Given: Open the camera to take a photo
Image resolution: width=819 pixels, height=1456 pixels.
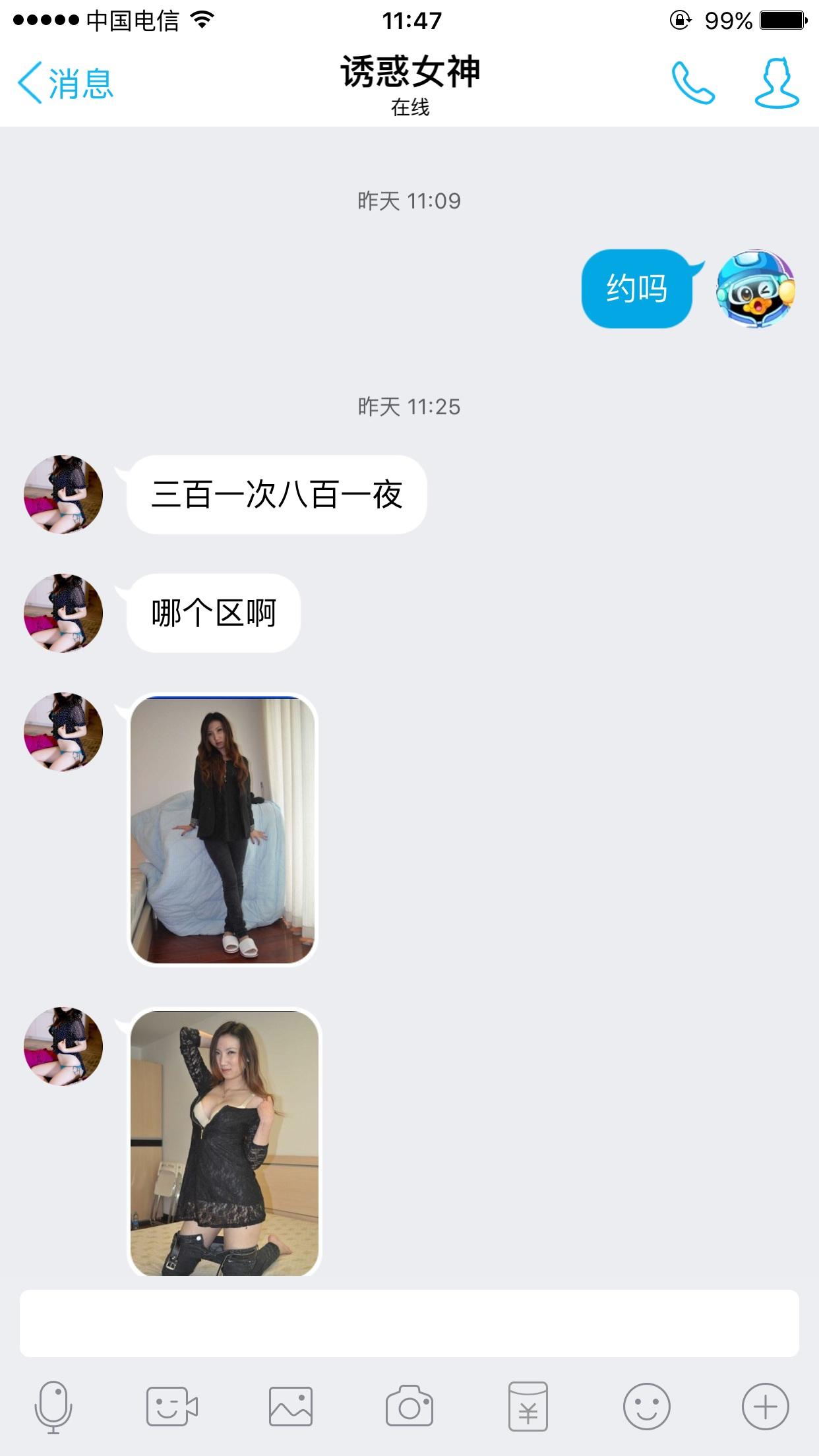Looking at the screenshot, I should pos(409,1407).
